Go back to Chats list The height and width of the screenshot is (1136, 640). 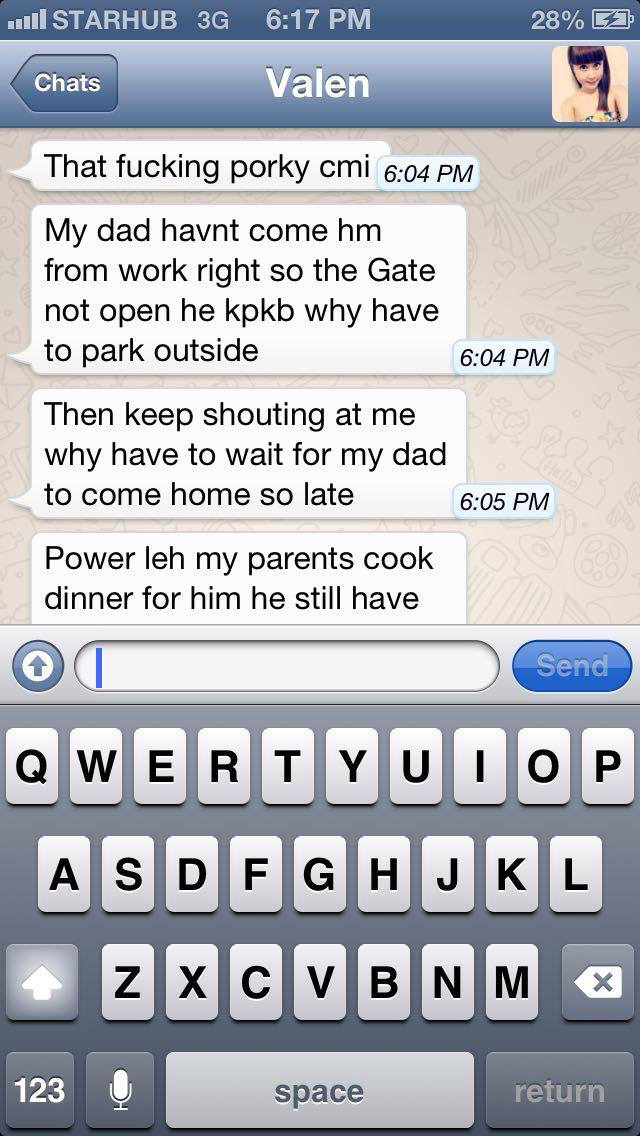(x=65, y=83)
